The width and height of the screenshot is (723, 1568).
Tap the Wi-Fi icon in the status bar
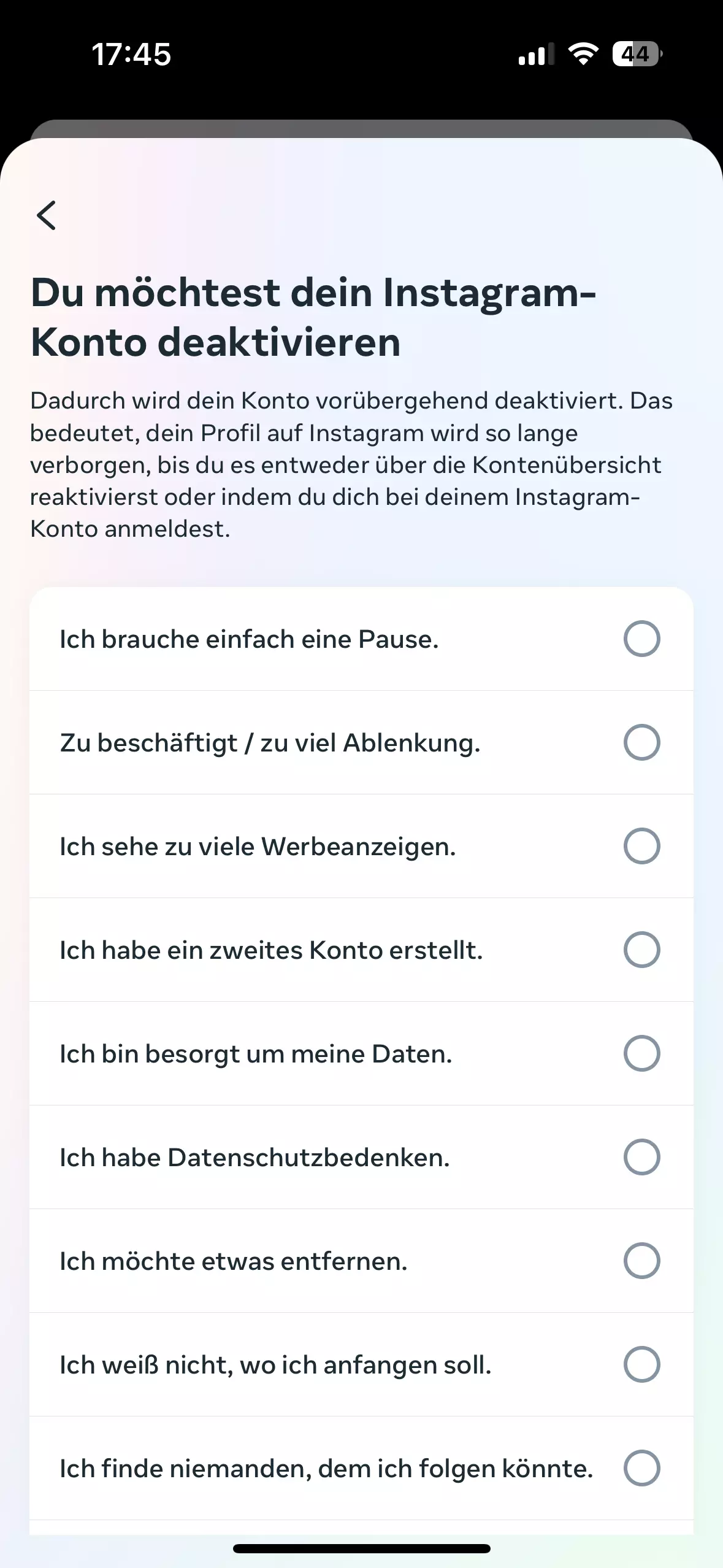click(581, 54)
